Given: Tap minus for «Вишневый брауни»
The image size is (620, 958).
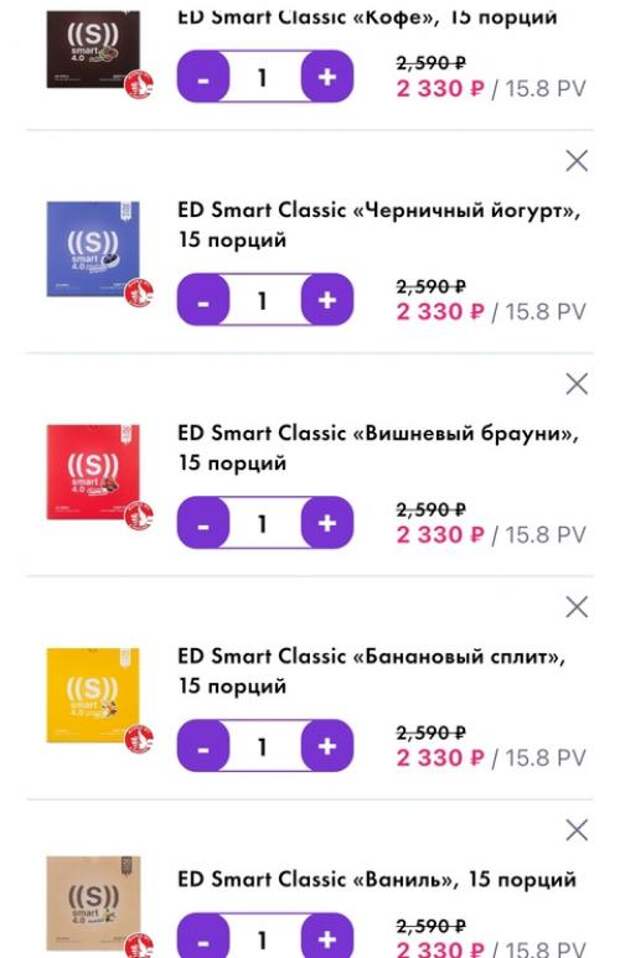Looking at the screenshot, I should [x=203, y=524].
